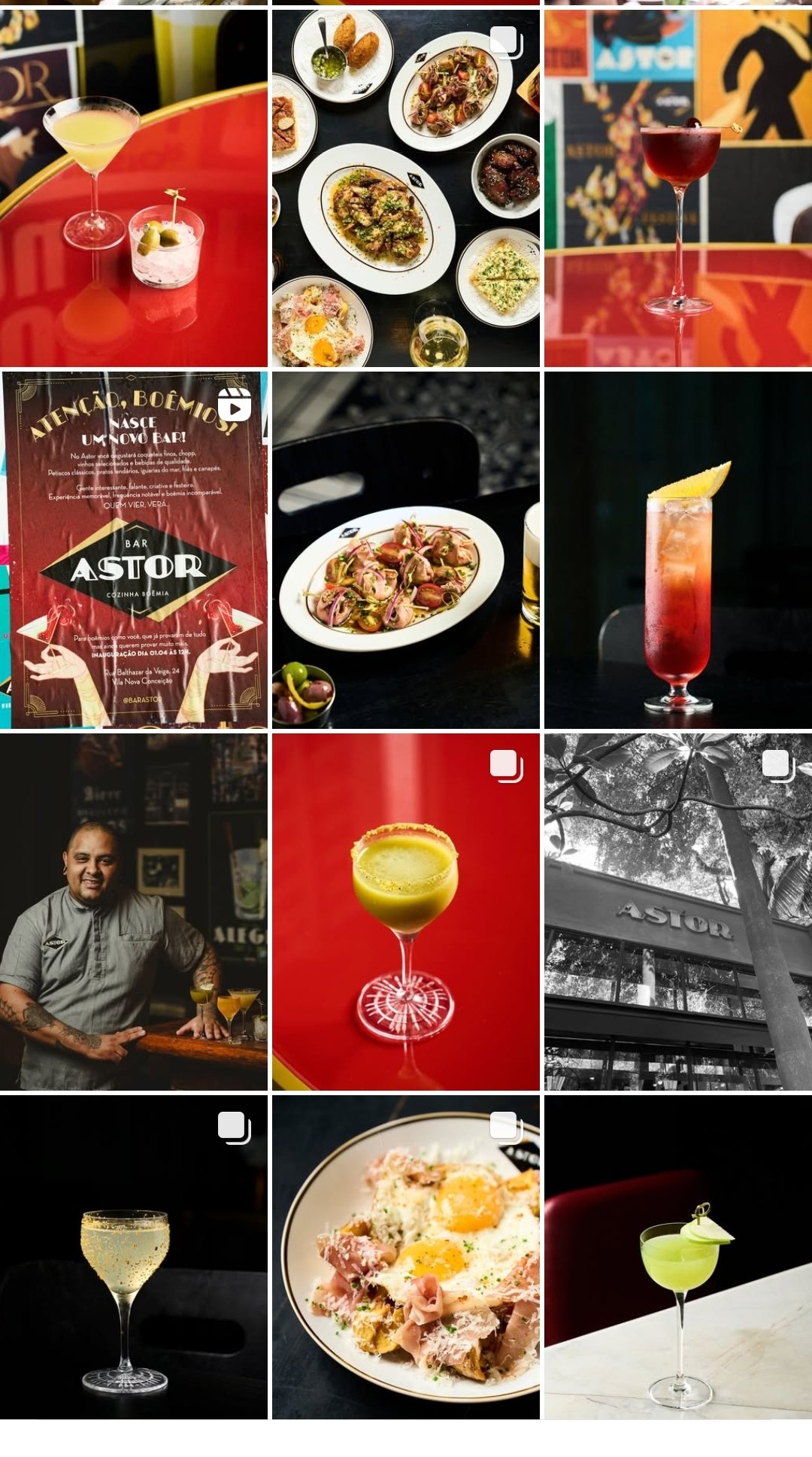Open the lime green coupe cocktail post
Screen dimensions: 812x1457
tap(678, 1257)
